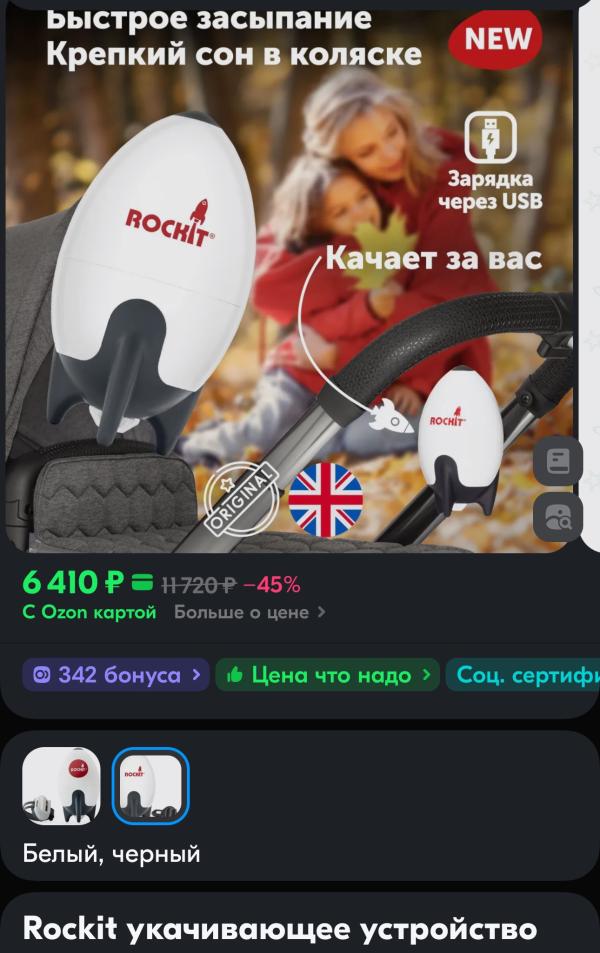This screenshot has height=953, width=600.
Task: Open the "Больше о цене" price details
Action: tap(250, 612)
